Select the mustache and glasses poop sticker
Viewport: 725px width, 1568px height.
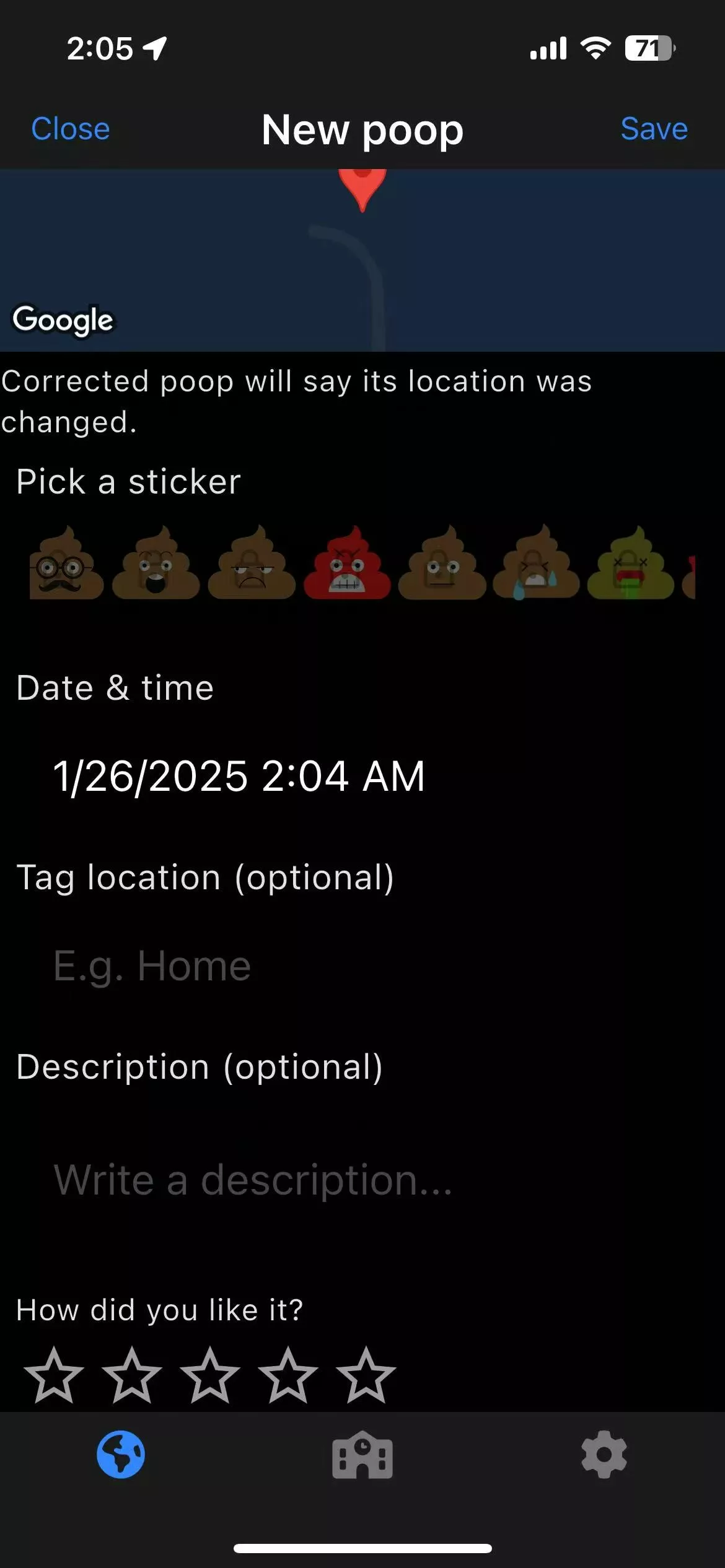click(66, 564)
